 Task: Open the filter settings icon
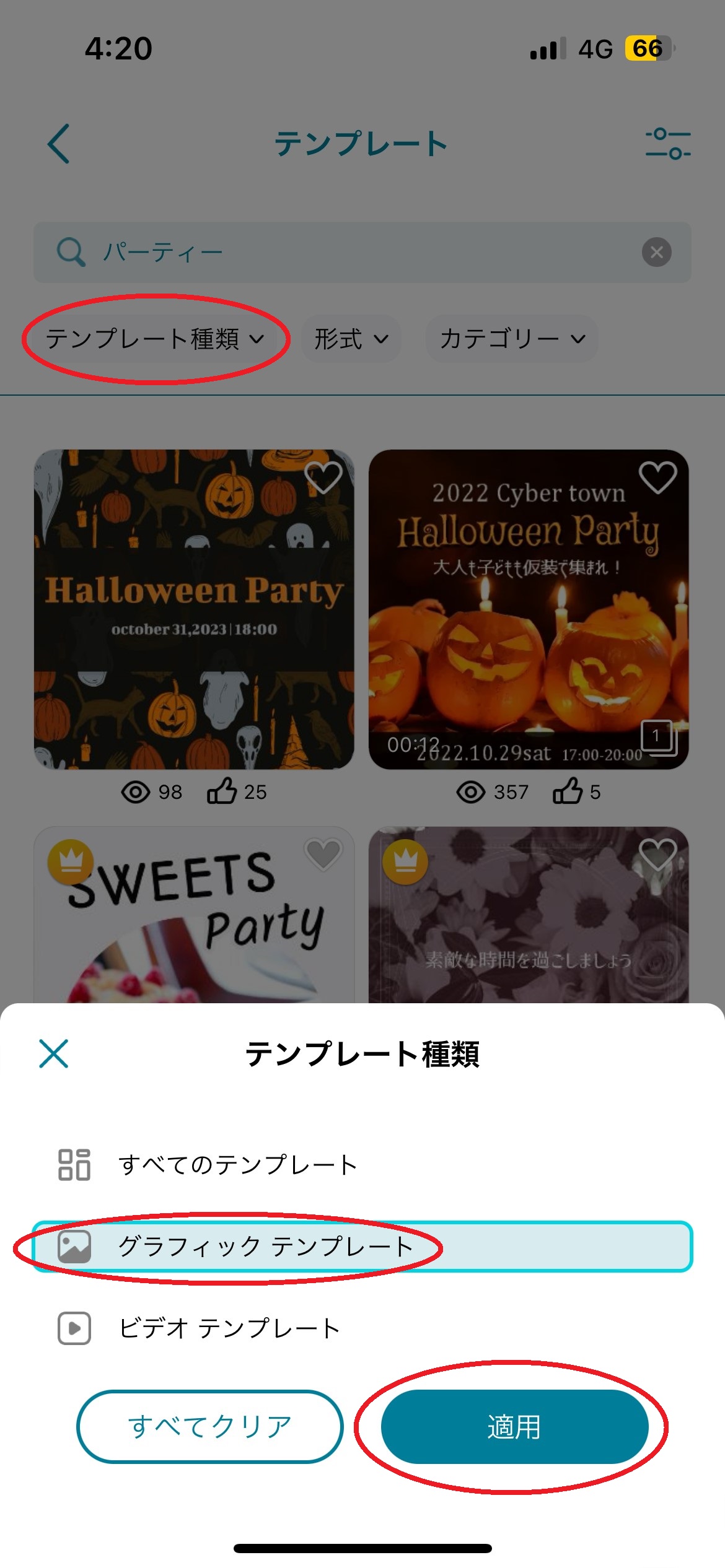pyautogui.click(x=667, y=144)
